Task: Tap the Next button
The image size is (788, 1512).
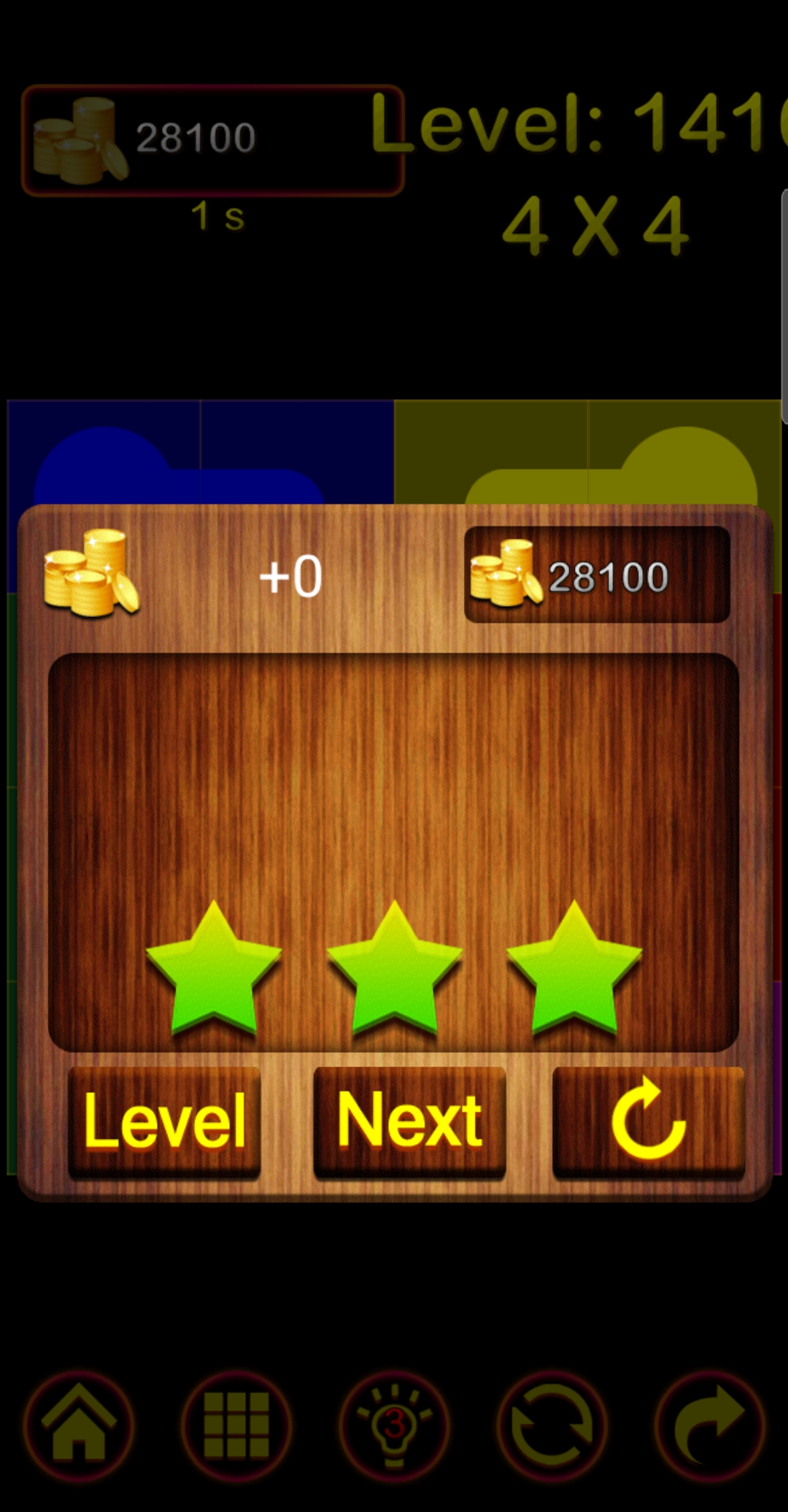Action: [x=409, y=1121]
